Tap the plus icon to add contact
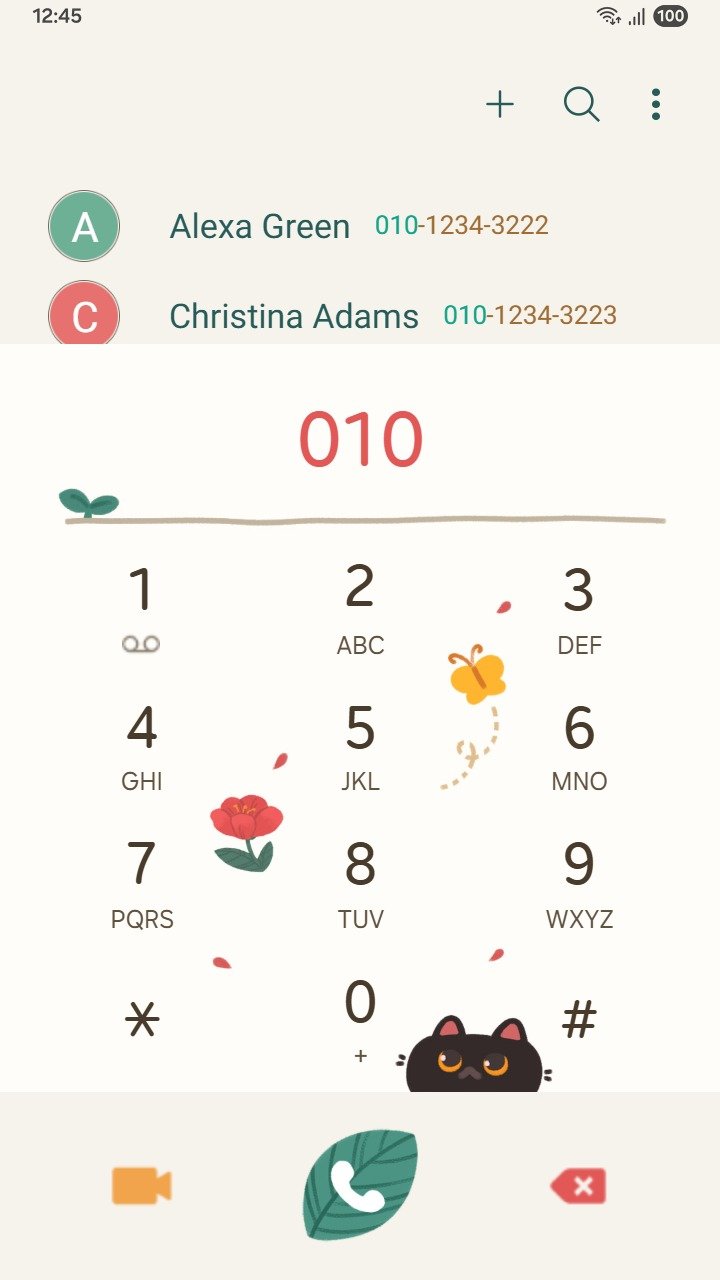The height and width of the screenshot is (1280, 720). 500,104
